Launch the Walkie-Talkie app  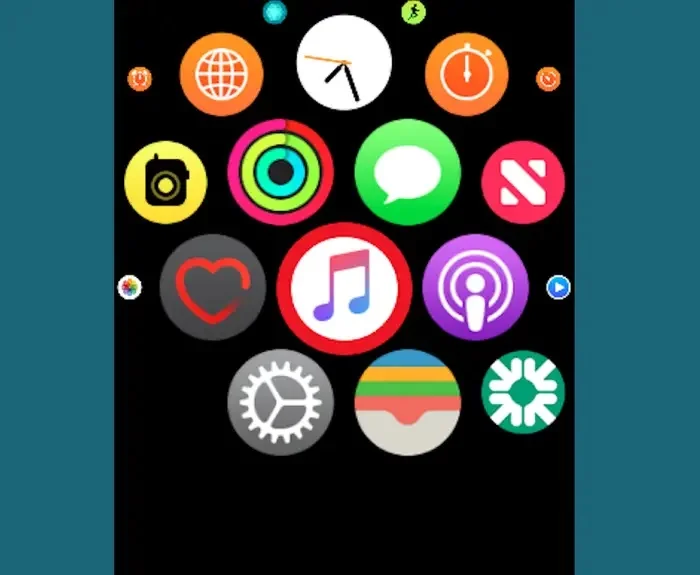[x=165, y=182]
